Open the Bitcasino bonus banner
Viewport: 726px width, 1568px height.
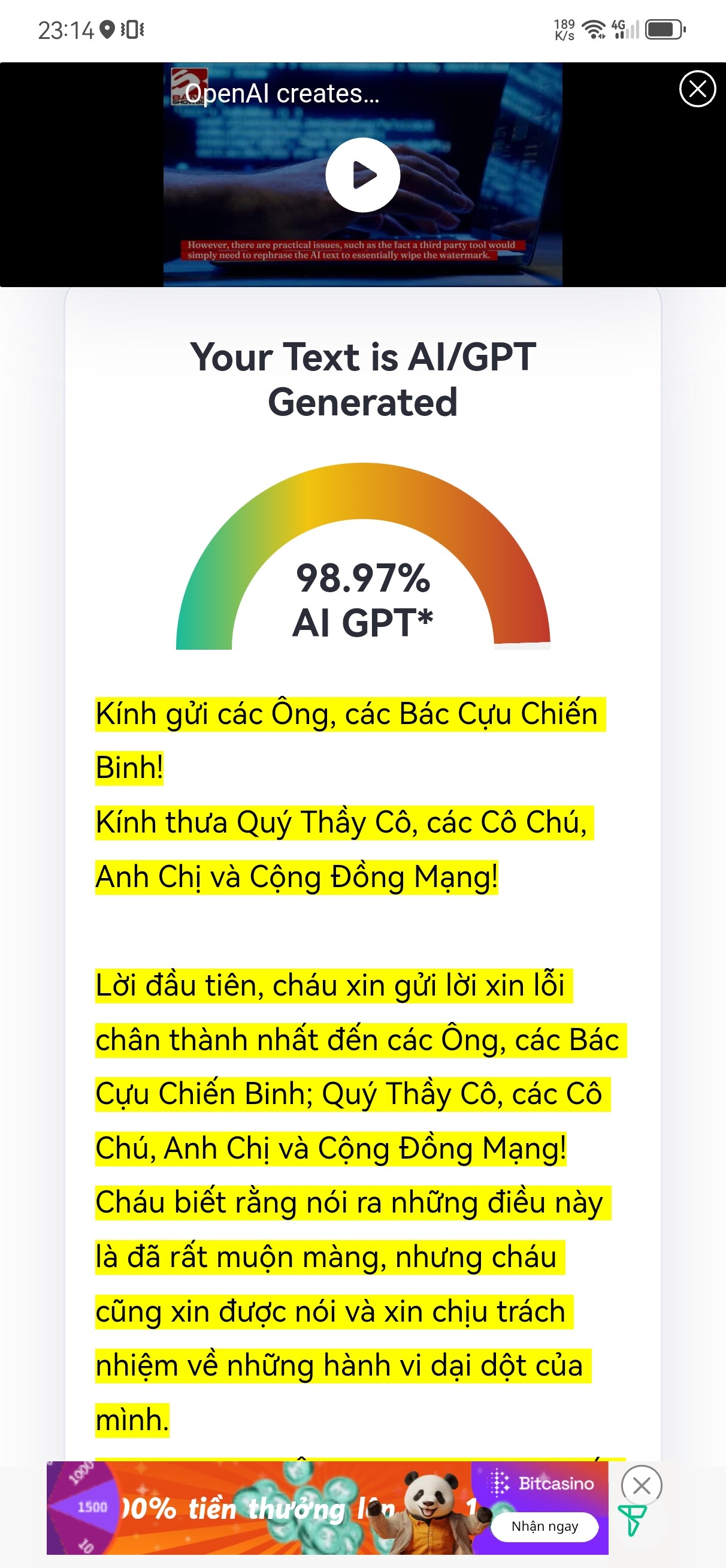[262, 1508]
